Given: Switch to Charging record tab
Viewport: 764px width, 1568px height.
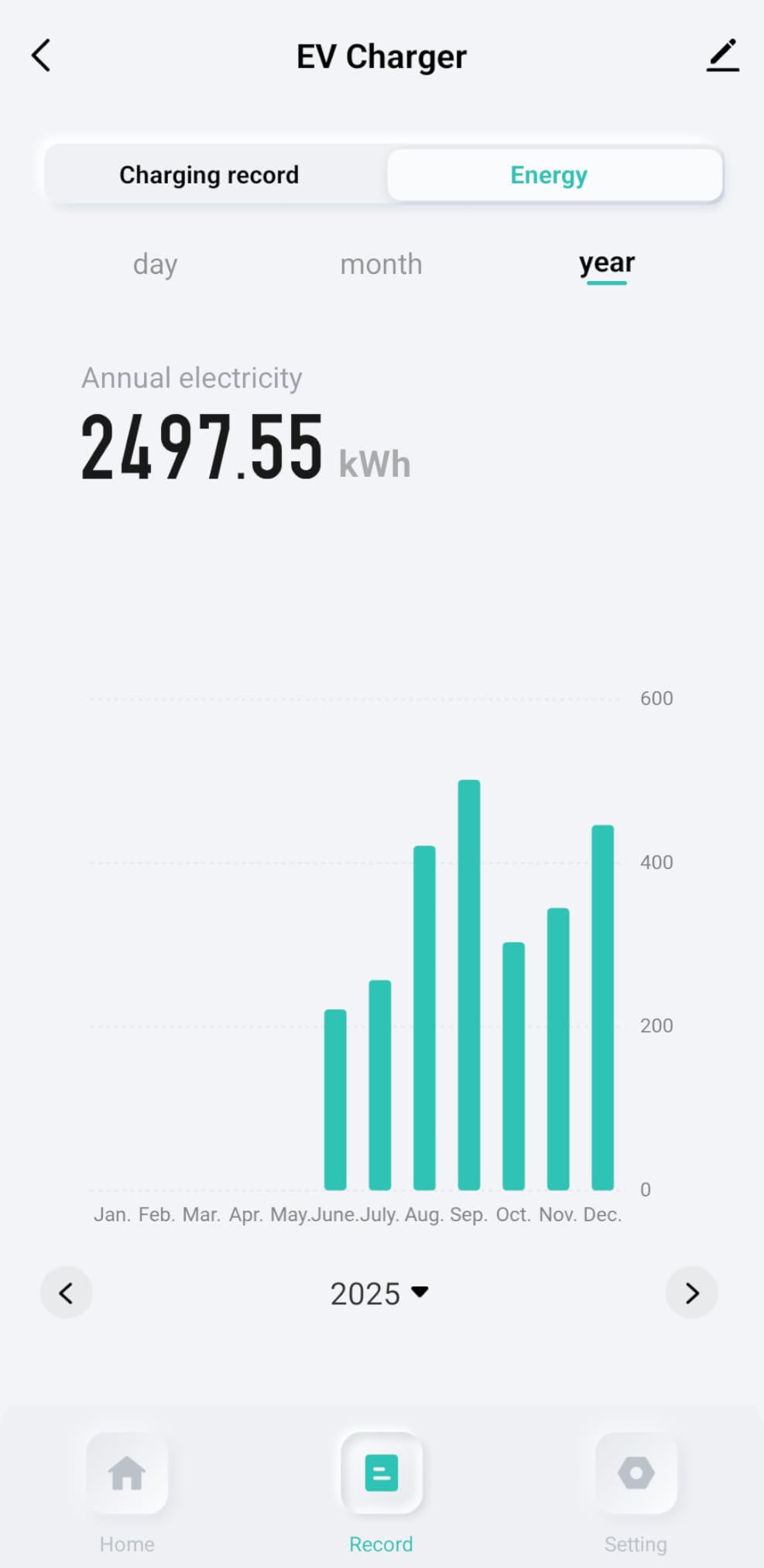Looking at the screenshot, I should [x=209, y=175].
